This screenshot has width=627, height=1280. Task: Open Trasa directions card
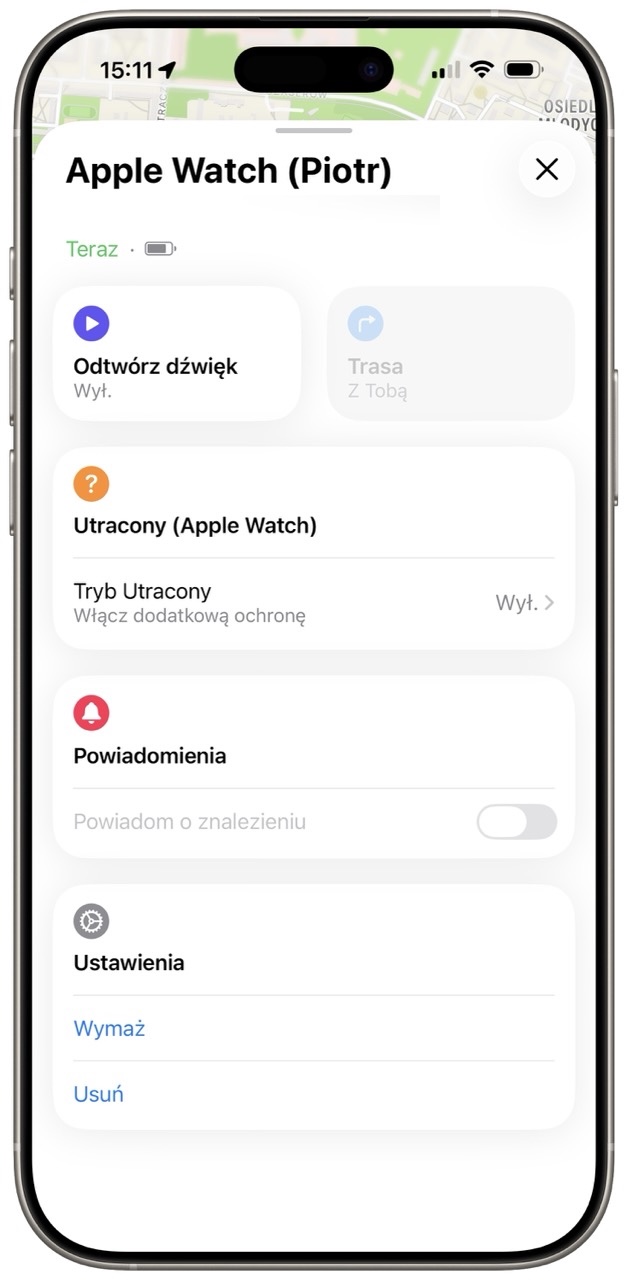pyautogui.click(x=450, y=353)
